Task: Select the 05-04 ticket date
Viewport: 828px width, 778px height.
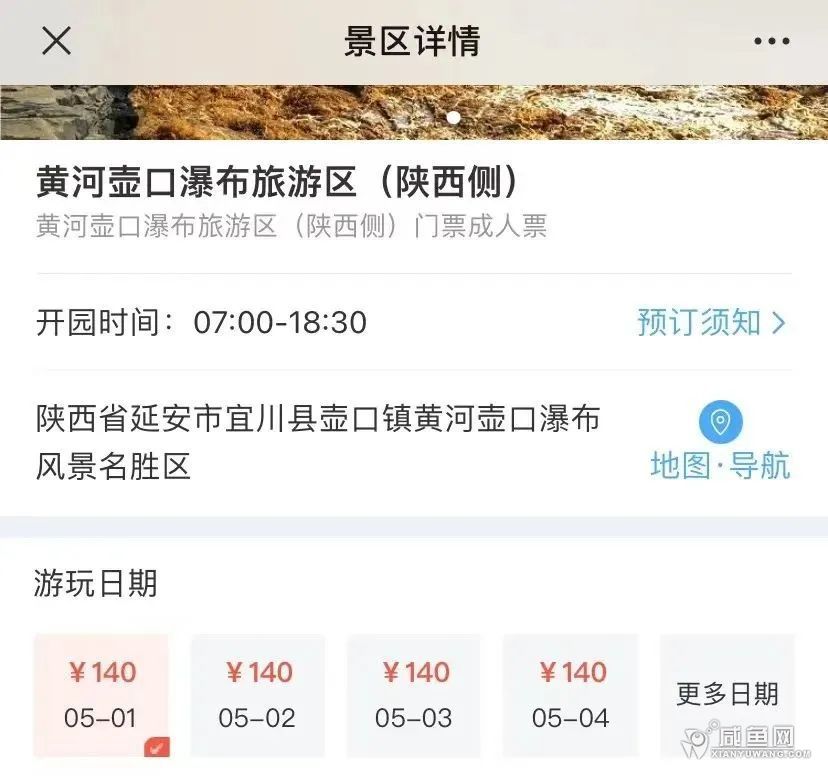Action: [570, 694]
